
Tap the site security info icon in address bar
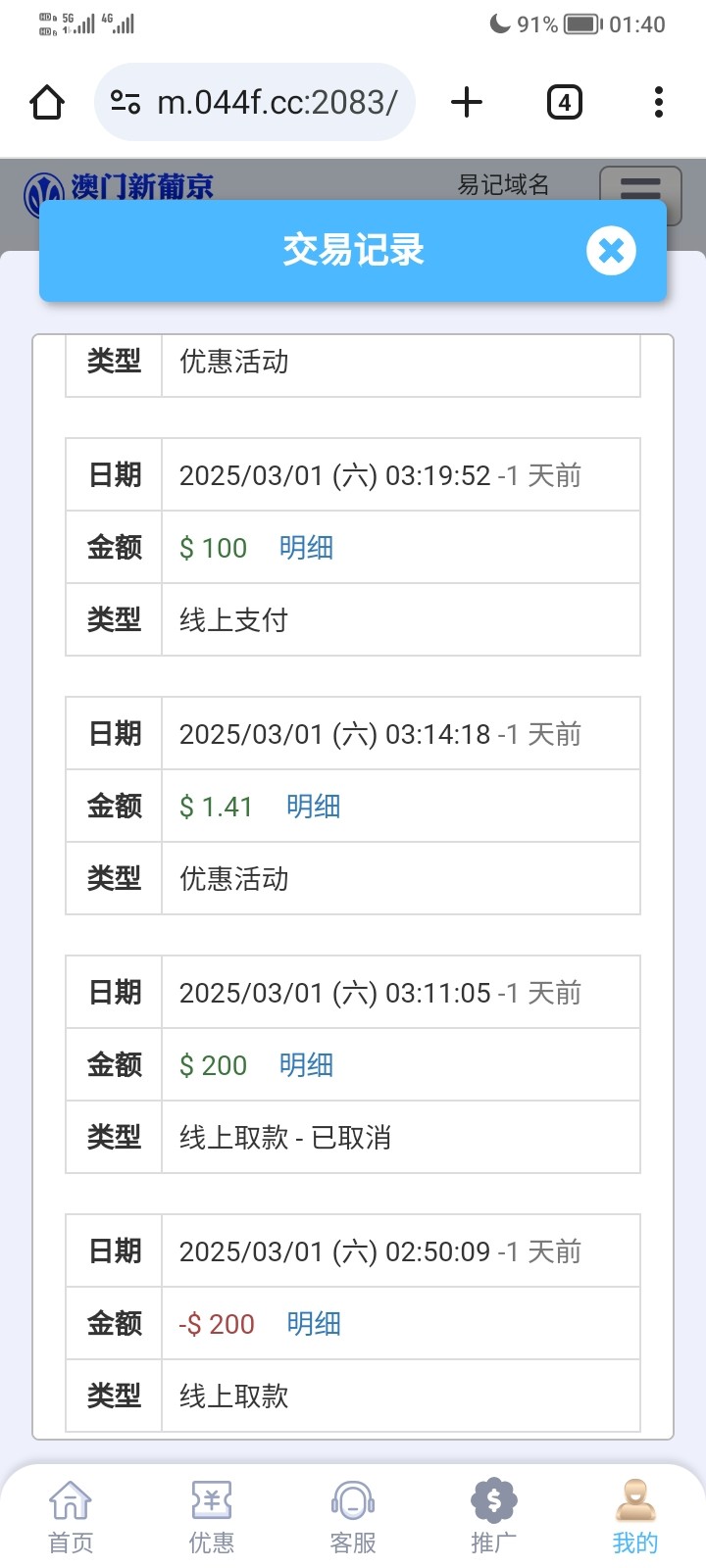coord(124,101)
